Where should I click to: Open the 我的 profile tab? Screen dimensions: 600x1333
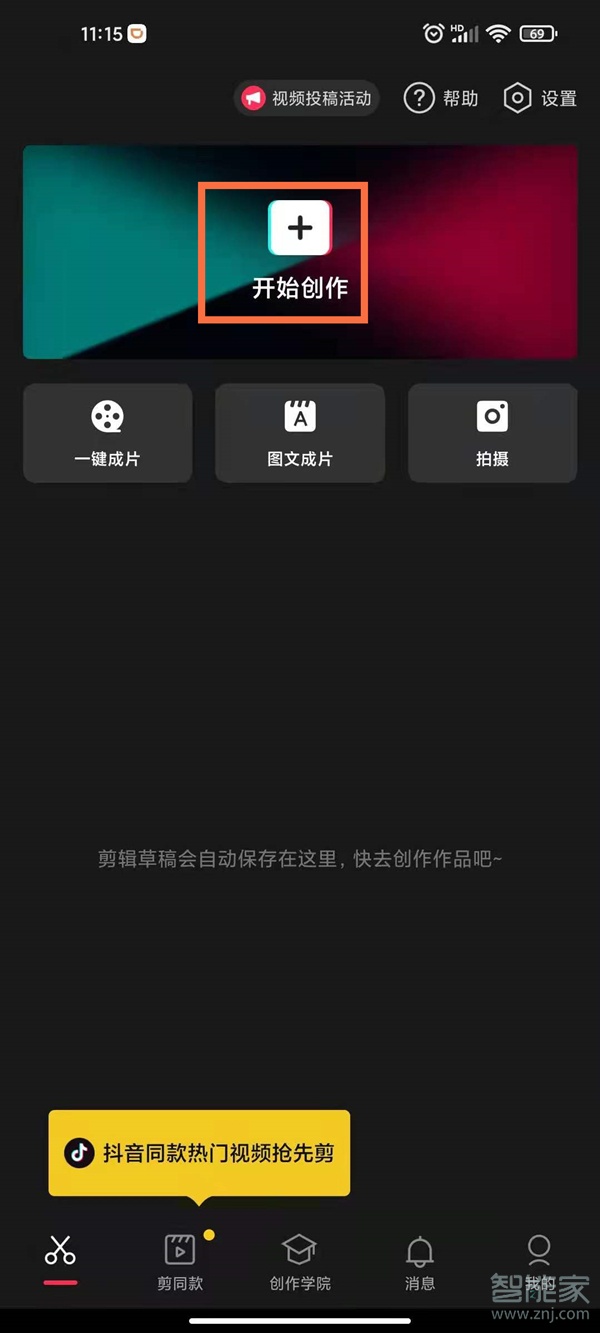(x=539, y=1262)
